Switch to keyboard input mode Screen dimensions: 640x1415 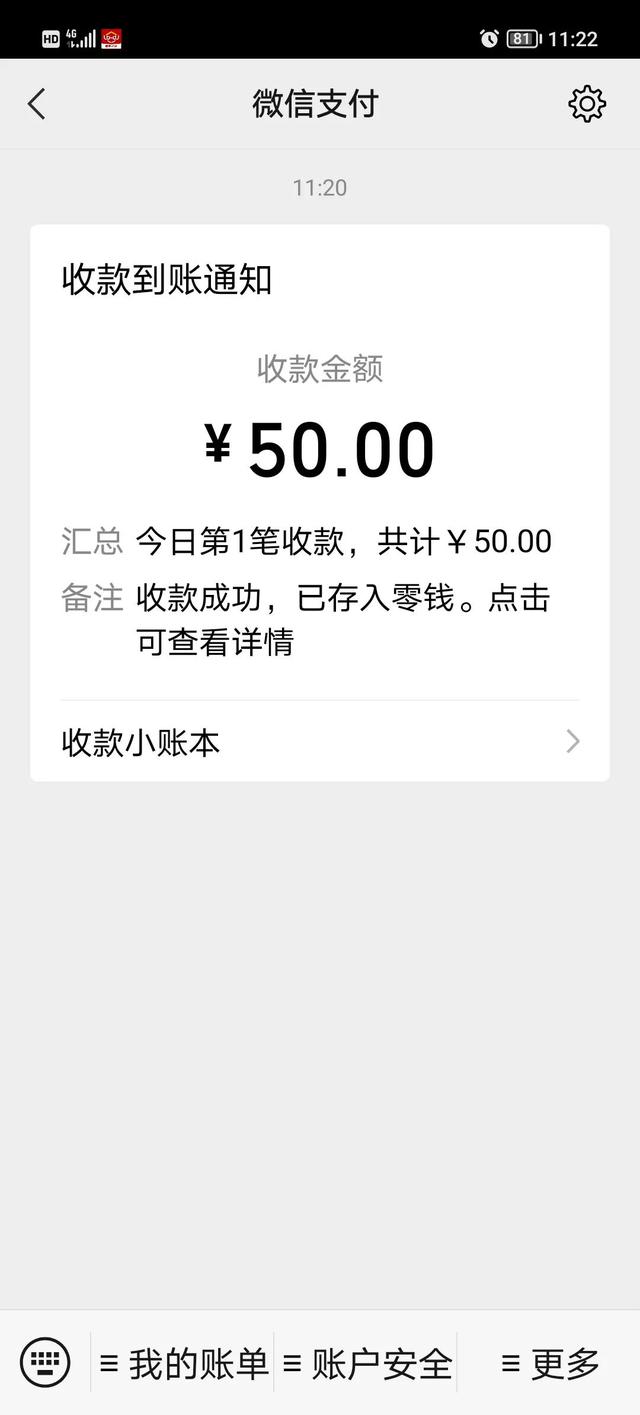(45, 1362)
